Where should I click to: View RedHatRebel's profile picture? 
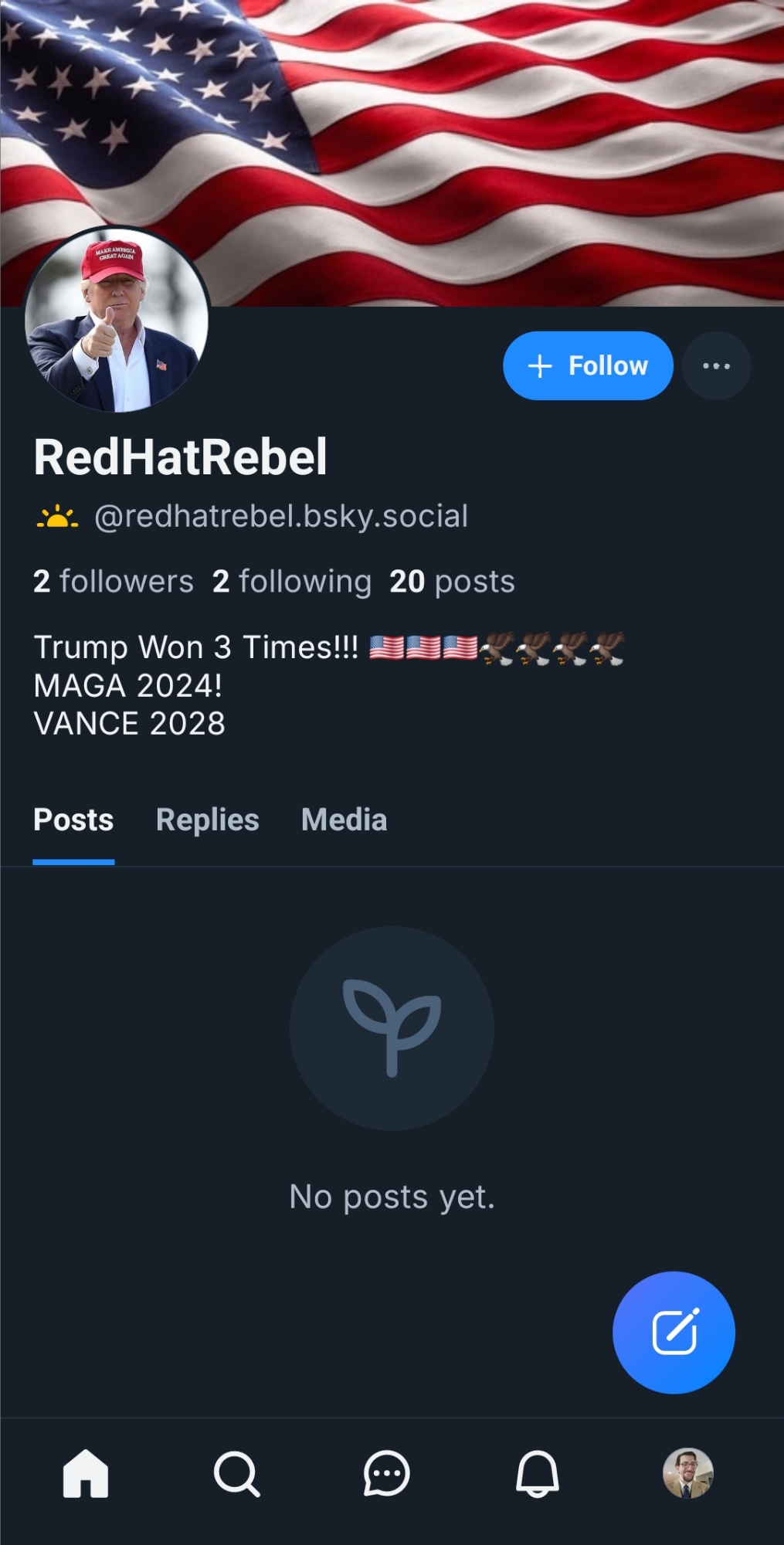[117, 320]
